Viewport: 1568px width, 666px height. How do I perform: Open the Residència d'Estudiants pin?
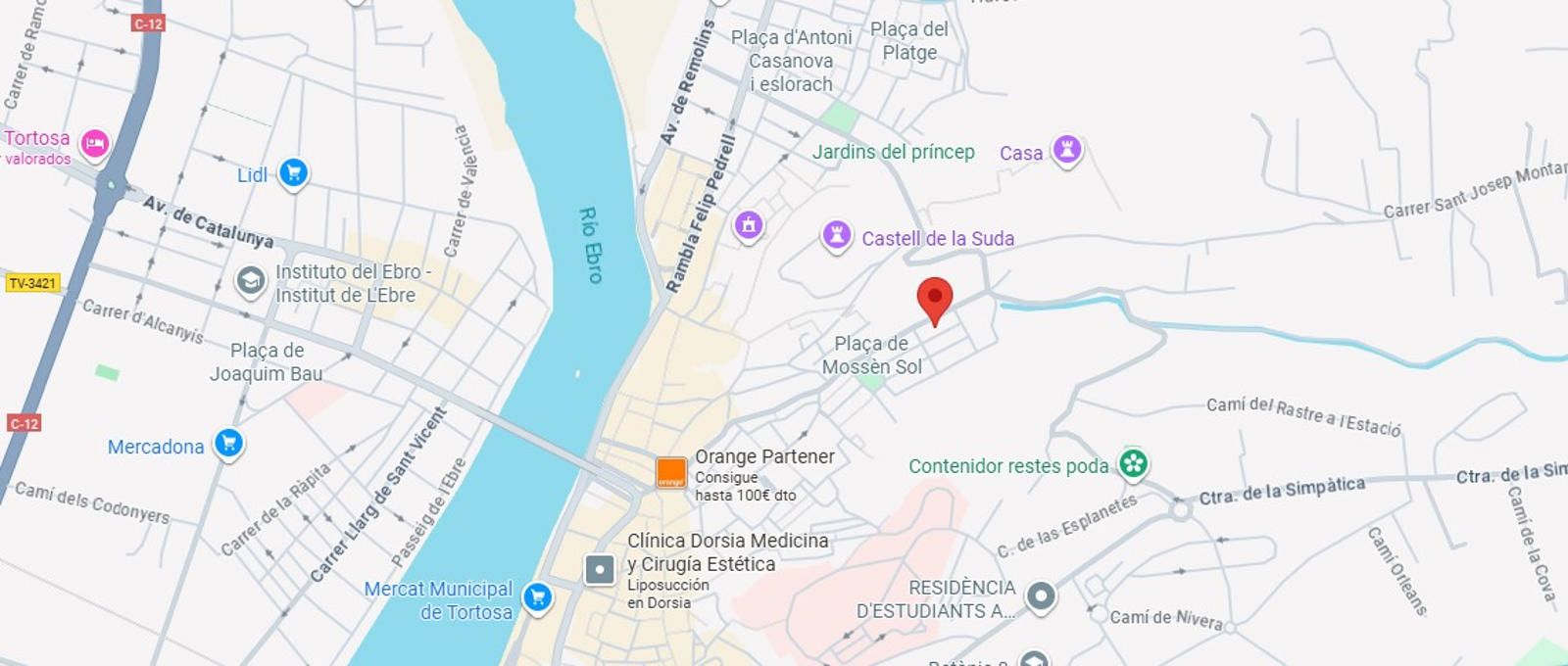point(1041,595)
